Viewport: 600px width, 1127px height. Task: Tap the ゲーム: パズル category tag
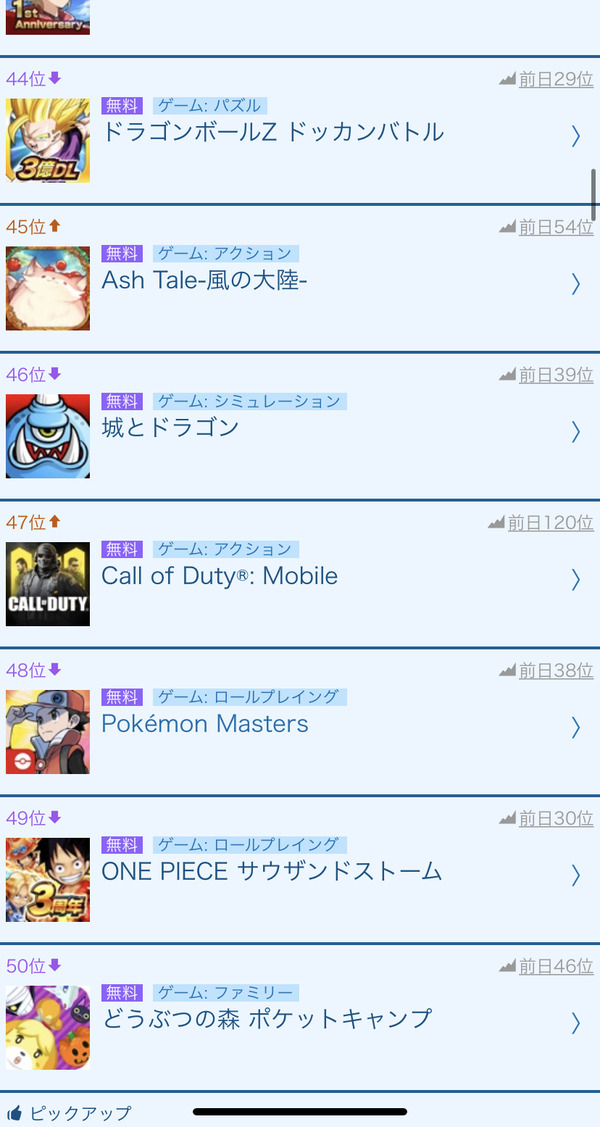(x=210, y=106)
